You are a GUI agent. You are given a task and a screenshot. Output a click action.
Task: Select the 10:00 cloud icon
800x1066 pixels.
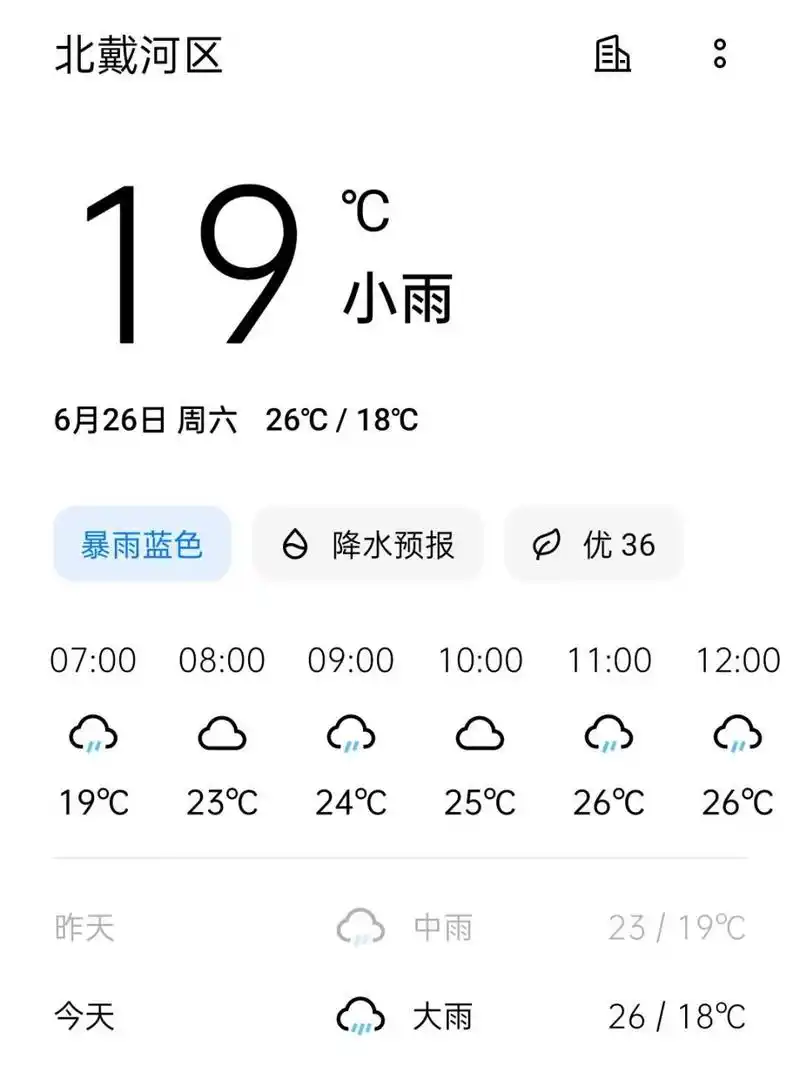[480, 735]
